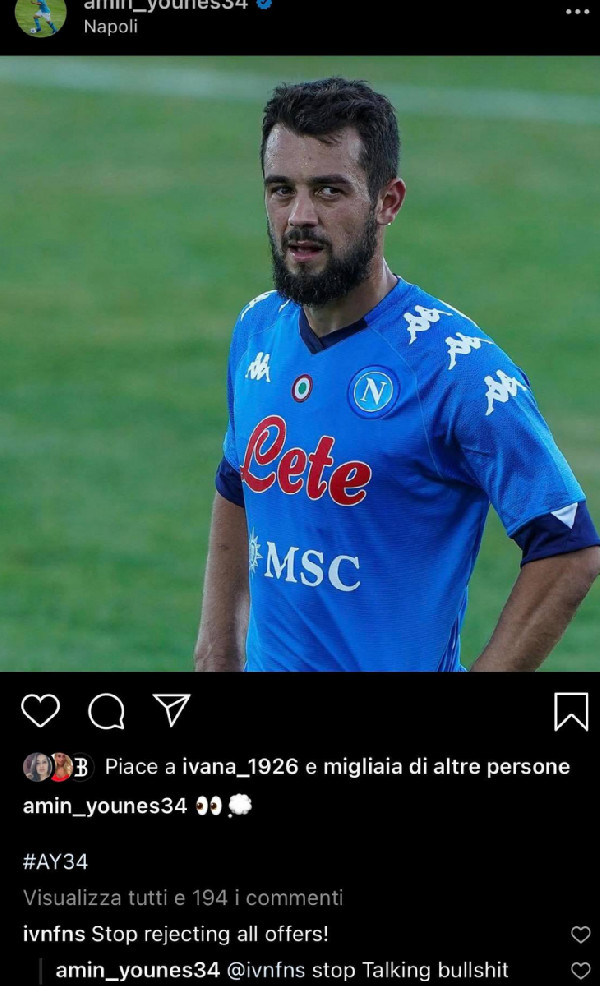
Task: Bookmark this post
Action: 571,712
